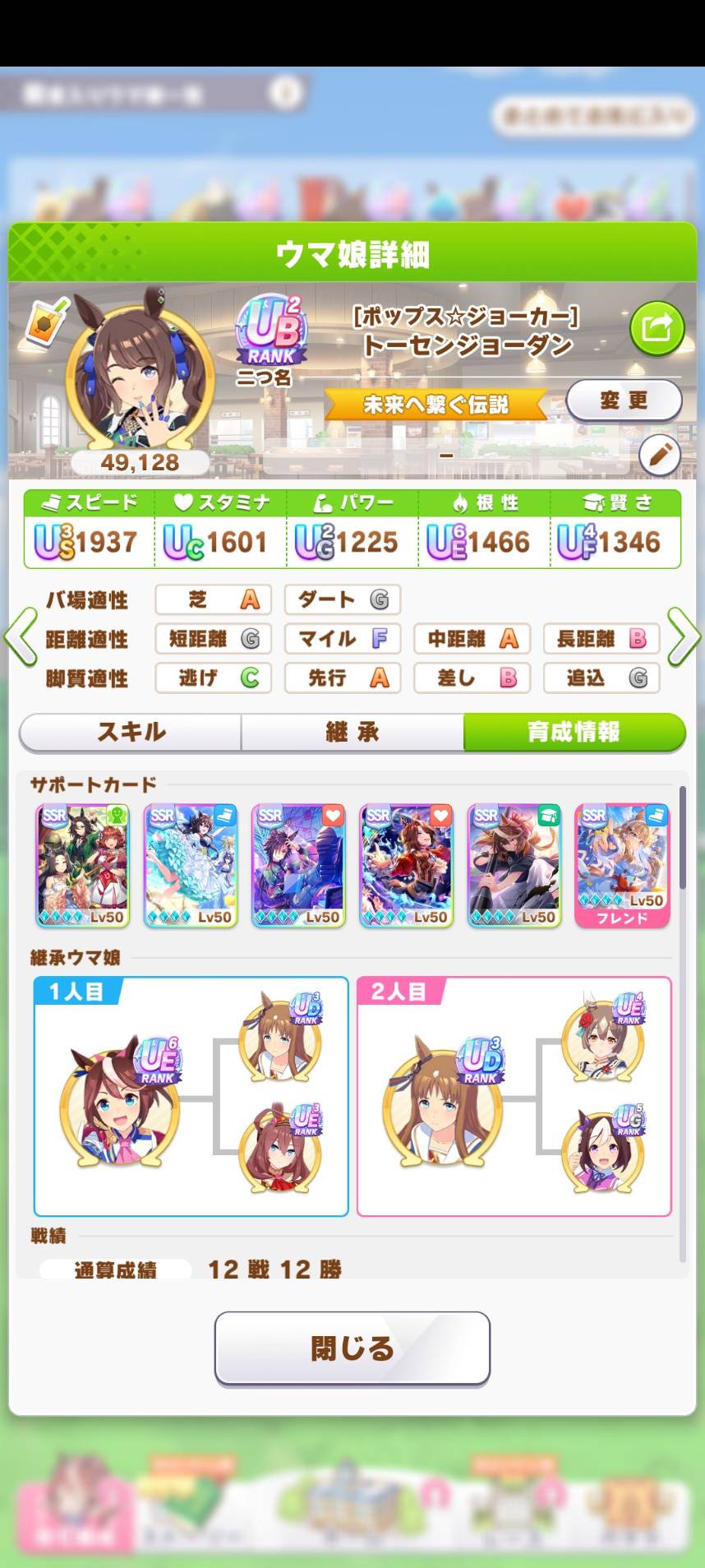
Task: Share this Uma Musume's details
Action: [657, 329]
